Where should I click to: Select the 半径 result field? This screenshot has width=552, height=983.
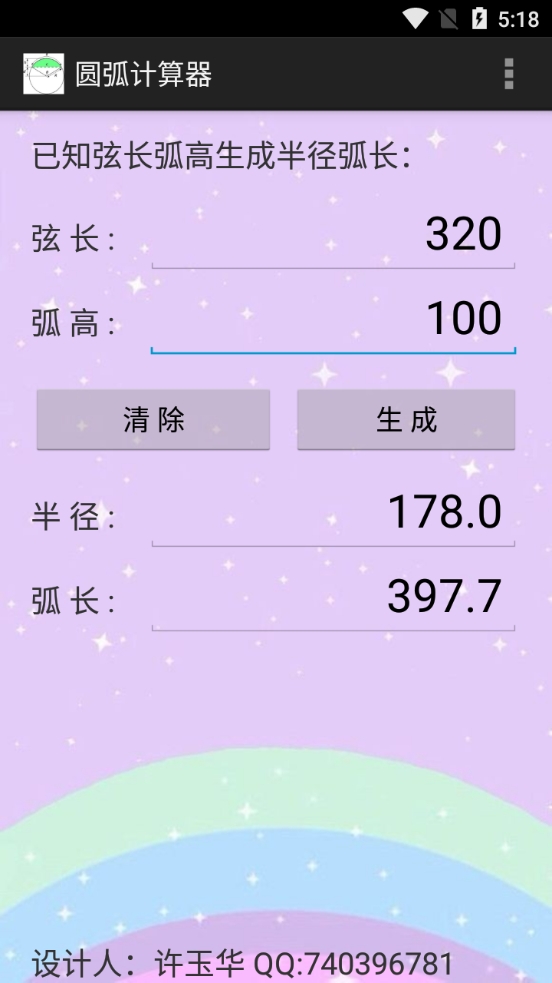click(333, 513)
